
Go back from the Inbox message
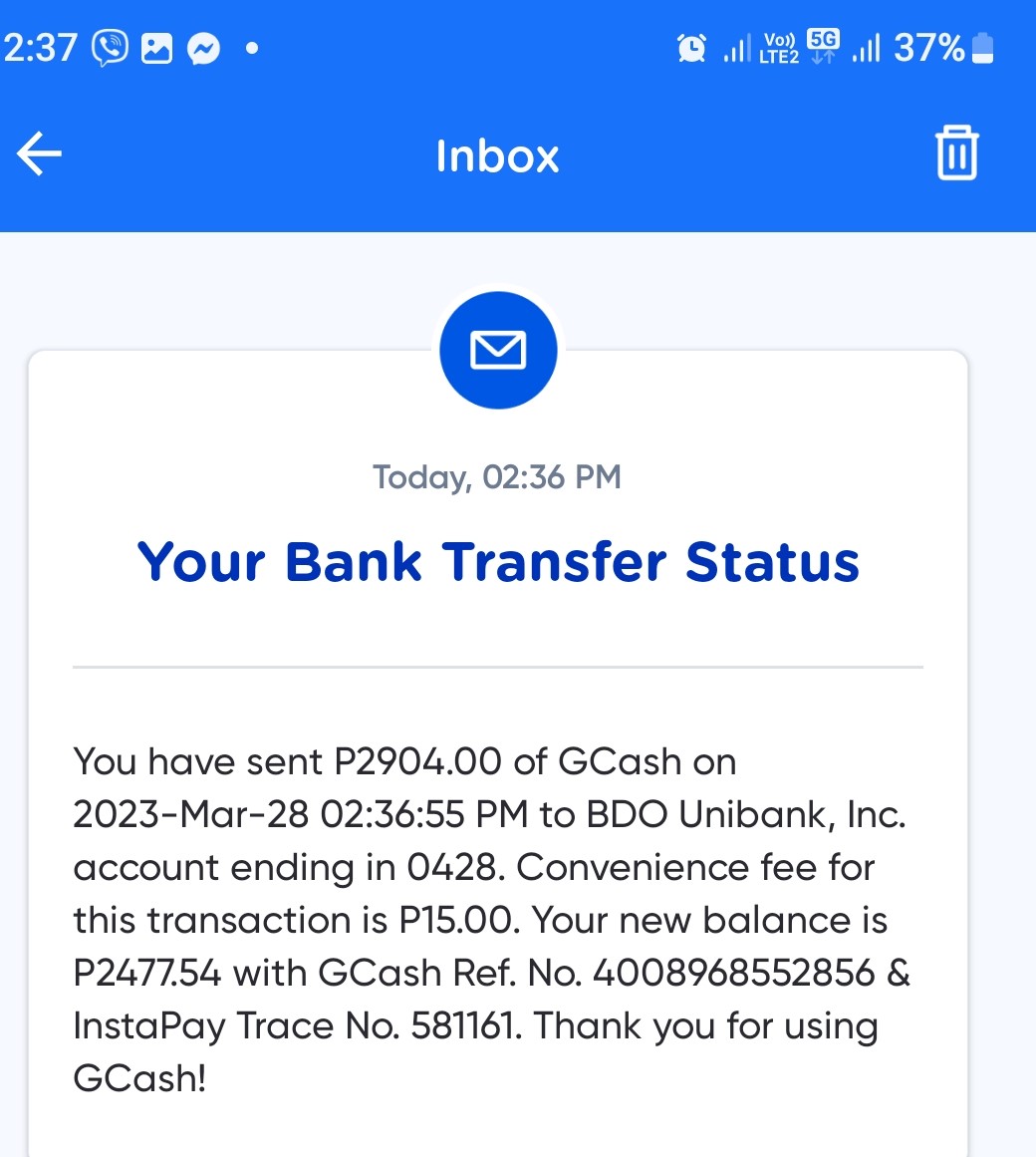[x=40, y=154]
